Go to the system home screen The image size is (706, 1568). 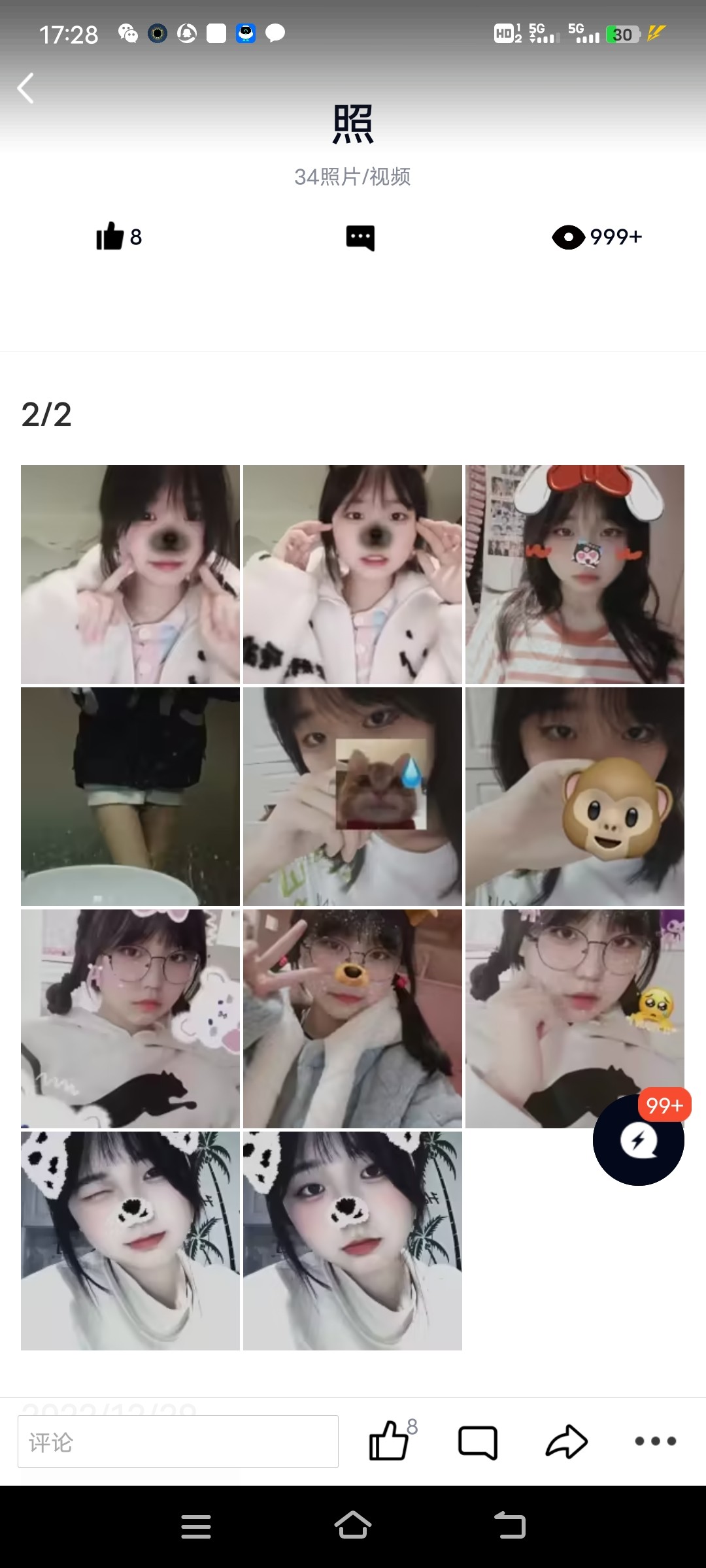[x=353, y=1526]
